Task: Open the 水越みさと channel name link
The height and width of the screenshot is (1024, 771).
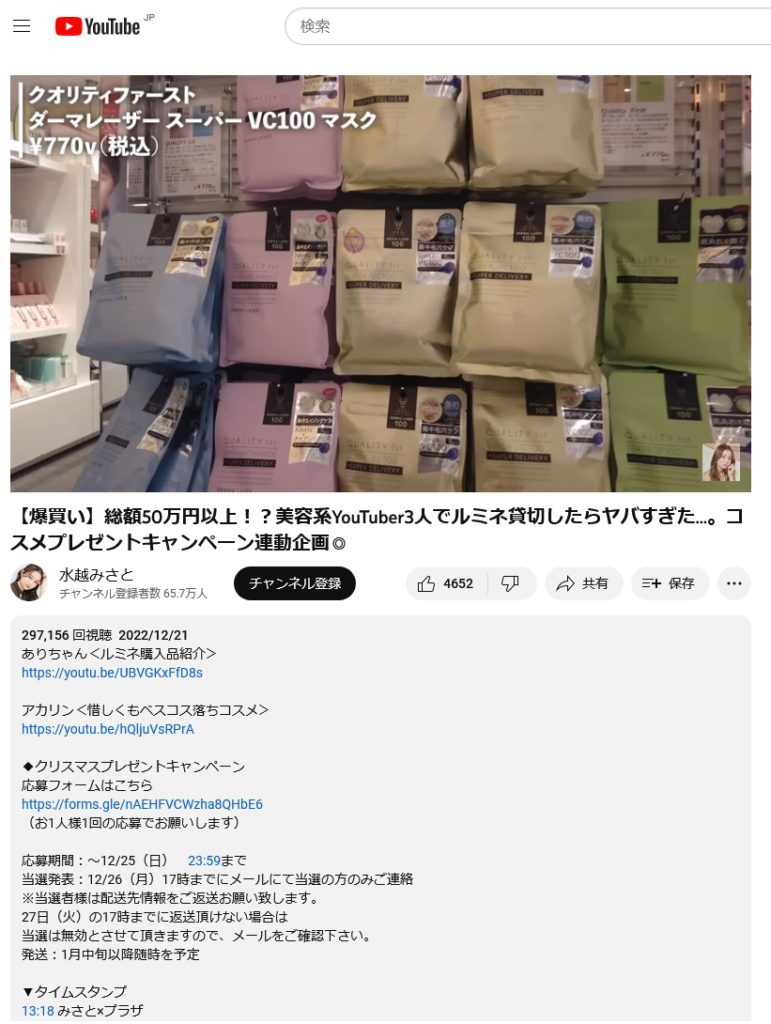Action: [x=96, y=574]
